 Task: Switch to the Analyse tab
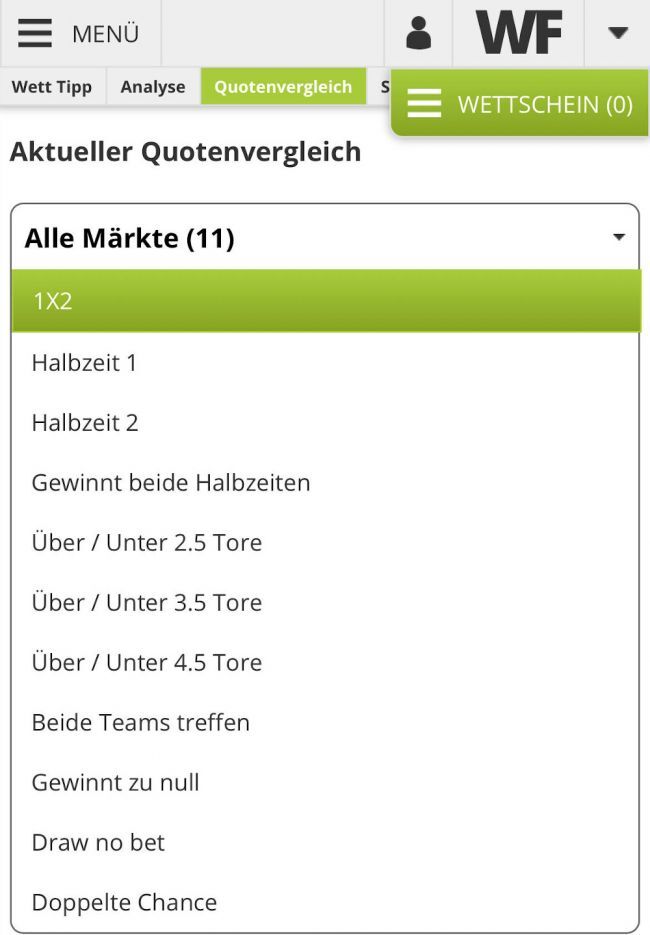tap(152, 87)
